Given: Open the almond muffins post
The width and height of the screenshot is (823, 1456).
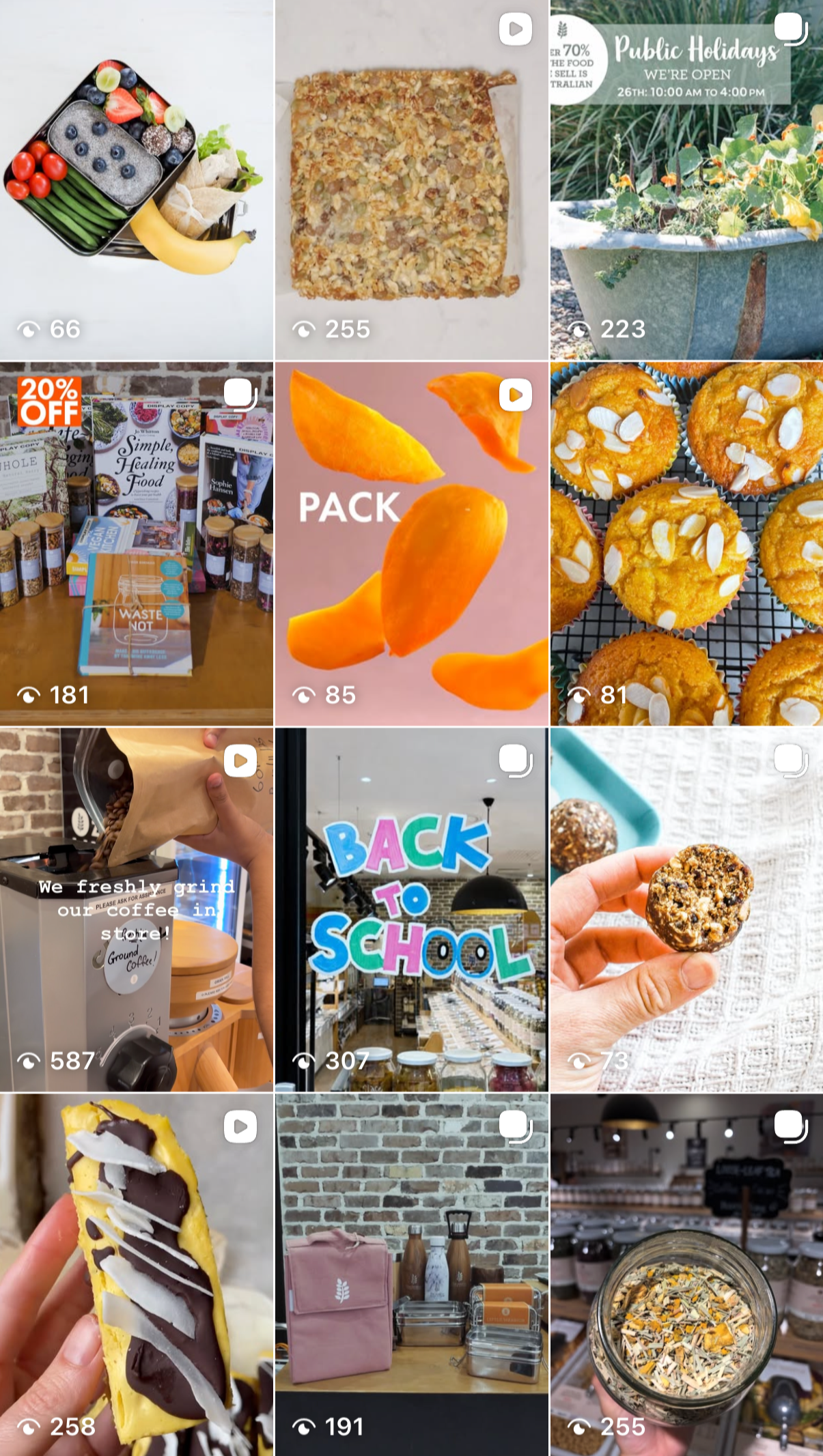Looking at the screenshot, I should [686, 543].
